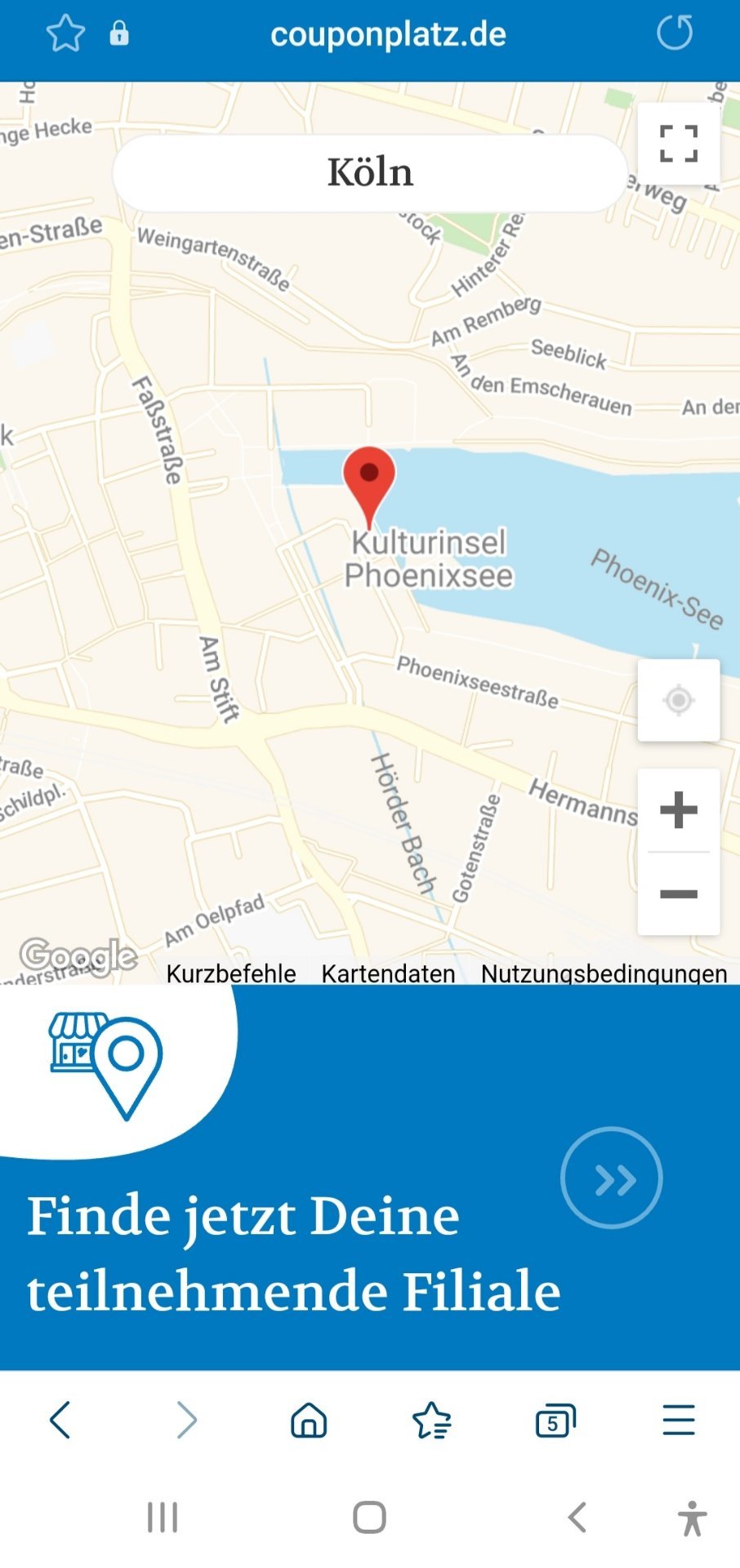Tap the couponplatz.de address bar
The image size is (740, 1568).
tap(388, 34)
